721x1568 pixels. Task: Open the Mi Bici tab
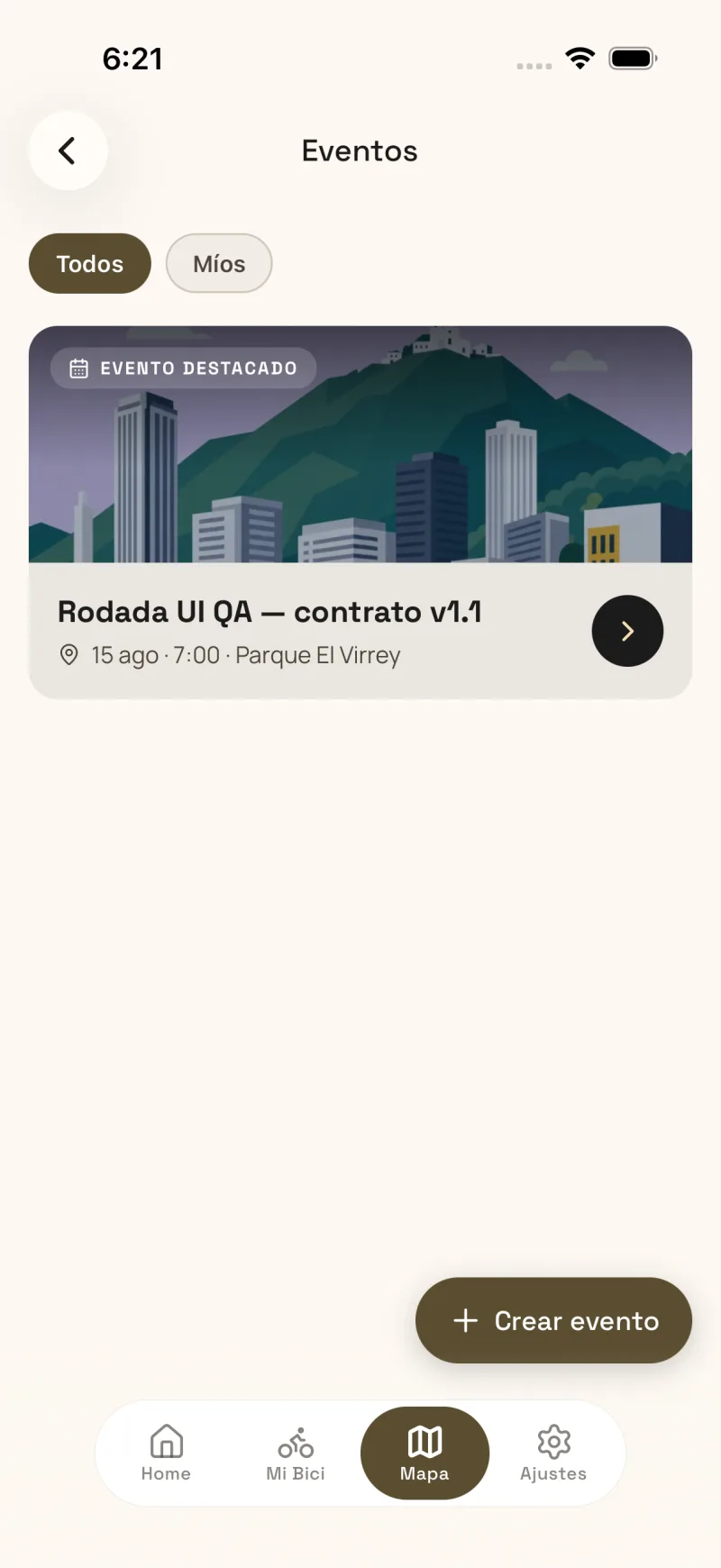[x=296, y=1453]
